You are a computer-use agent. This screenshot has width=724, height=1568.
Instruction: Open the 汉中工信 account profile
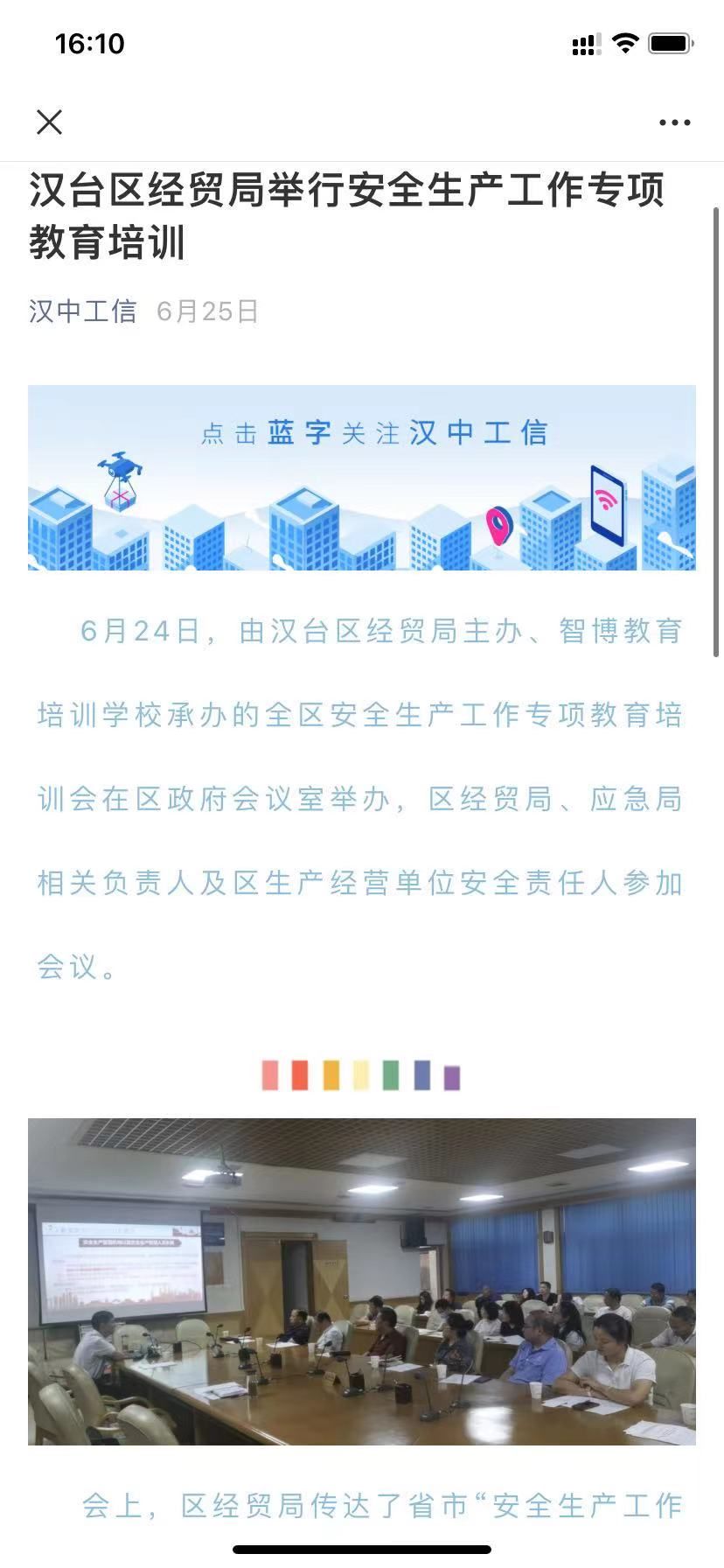pos(83,311)
